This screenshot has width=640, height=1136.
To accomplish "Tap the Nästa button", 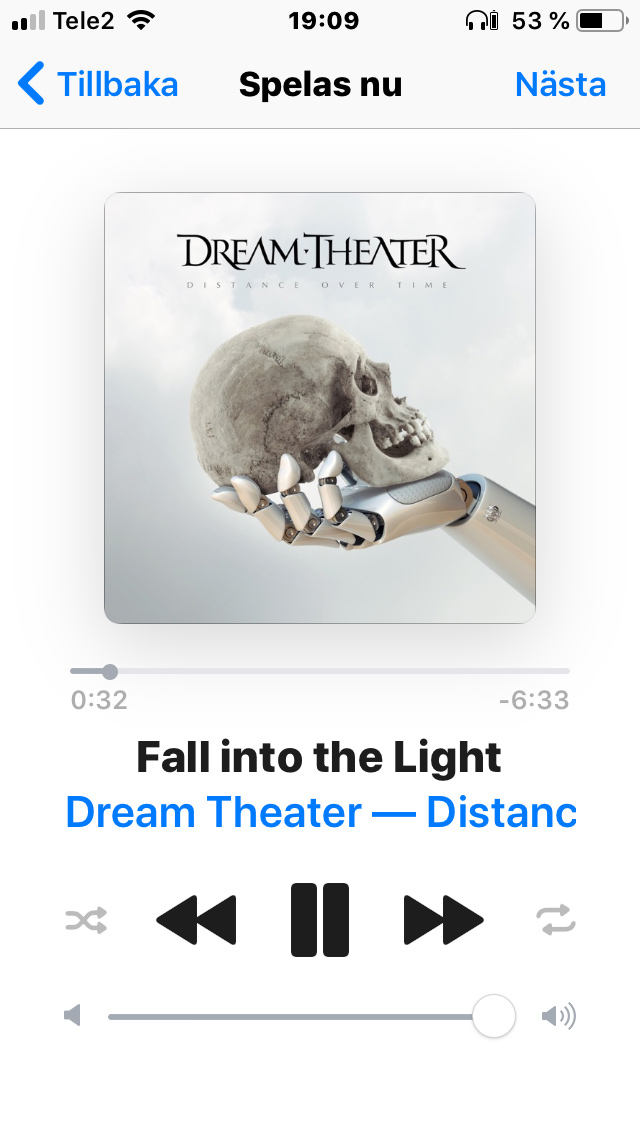I will click(560, 84).
